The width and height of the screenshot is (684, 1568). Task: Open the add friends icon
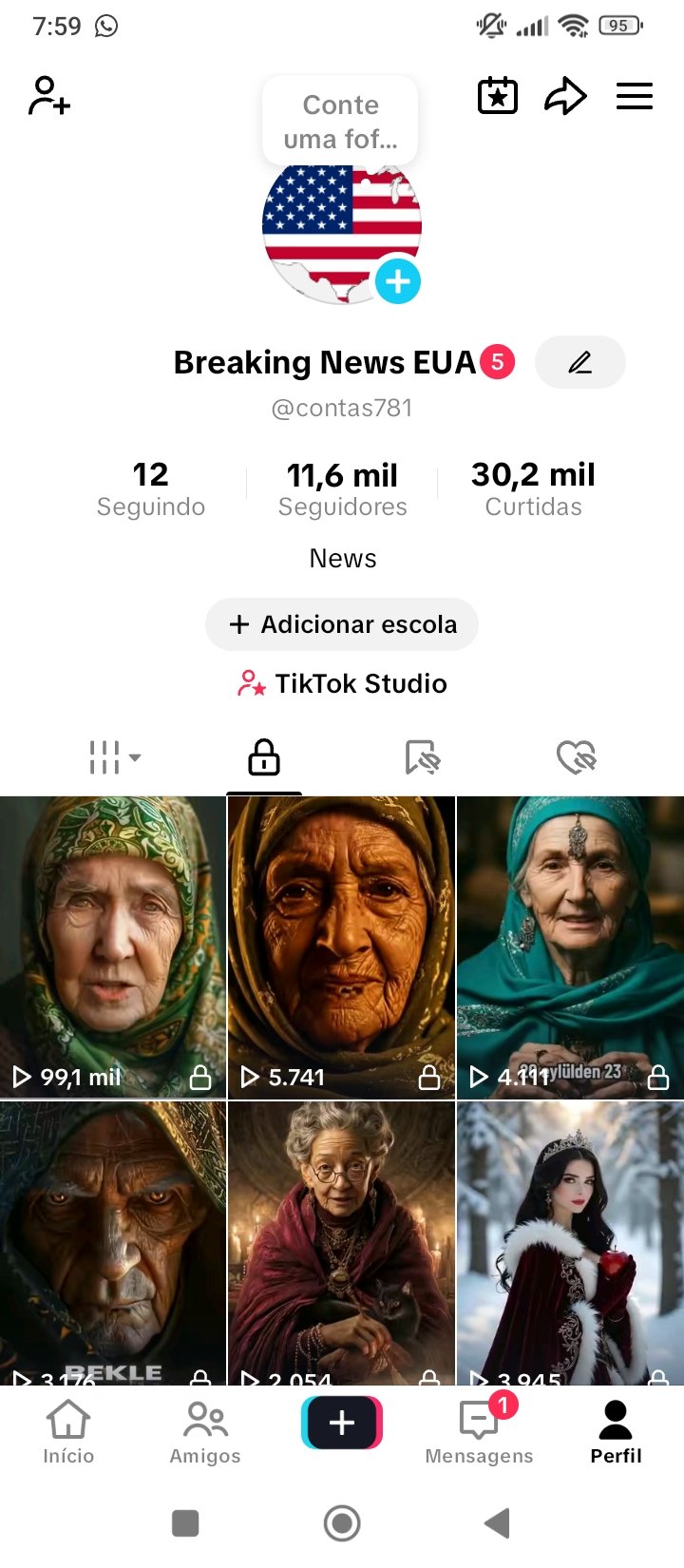[x=49, y=96]
